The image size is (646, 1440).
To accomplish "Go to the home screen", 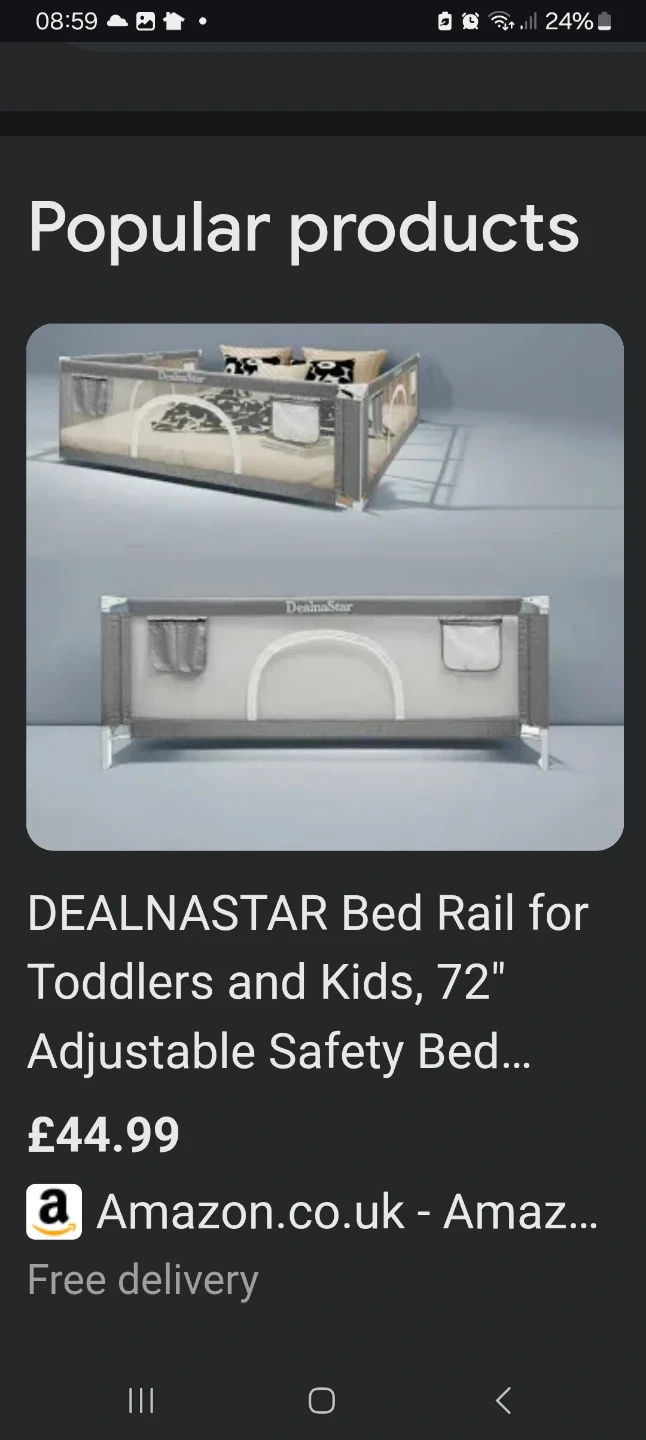I will 322,1400.
